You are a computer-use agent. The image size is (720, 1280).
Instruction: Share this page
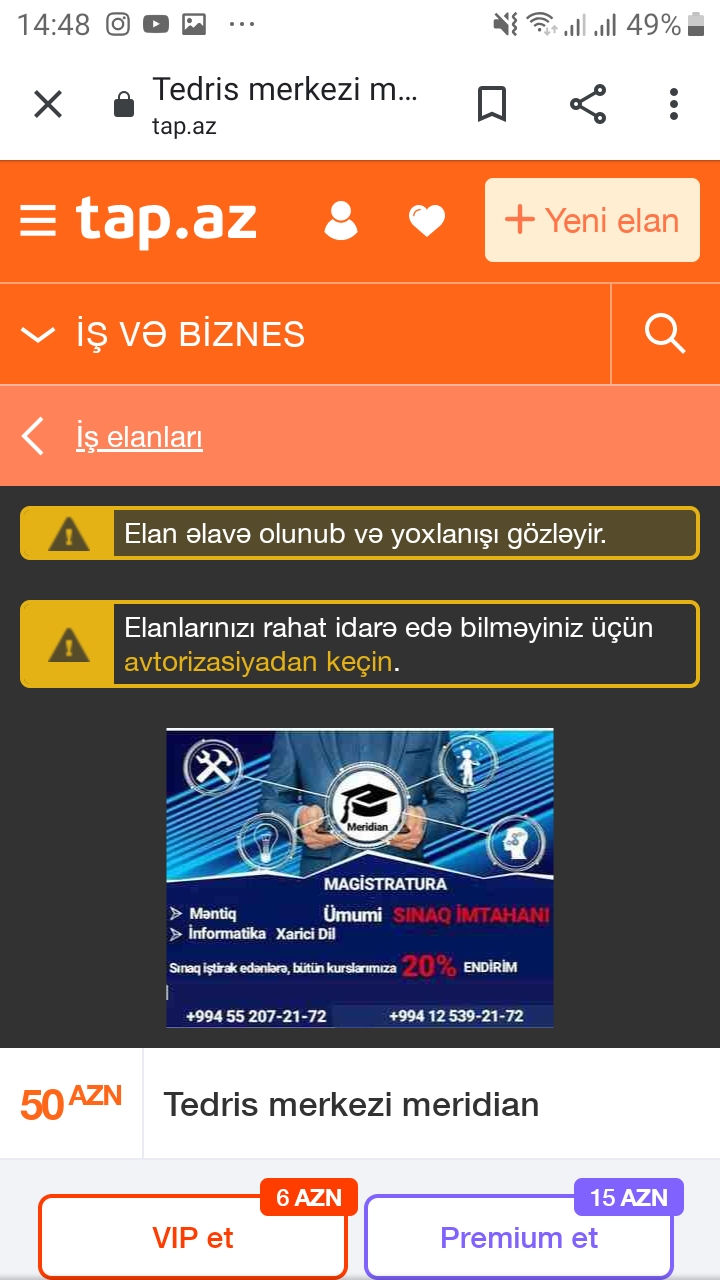pos(588,104)
